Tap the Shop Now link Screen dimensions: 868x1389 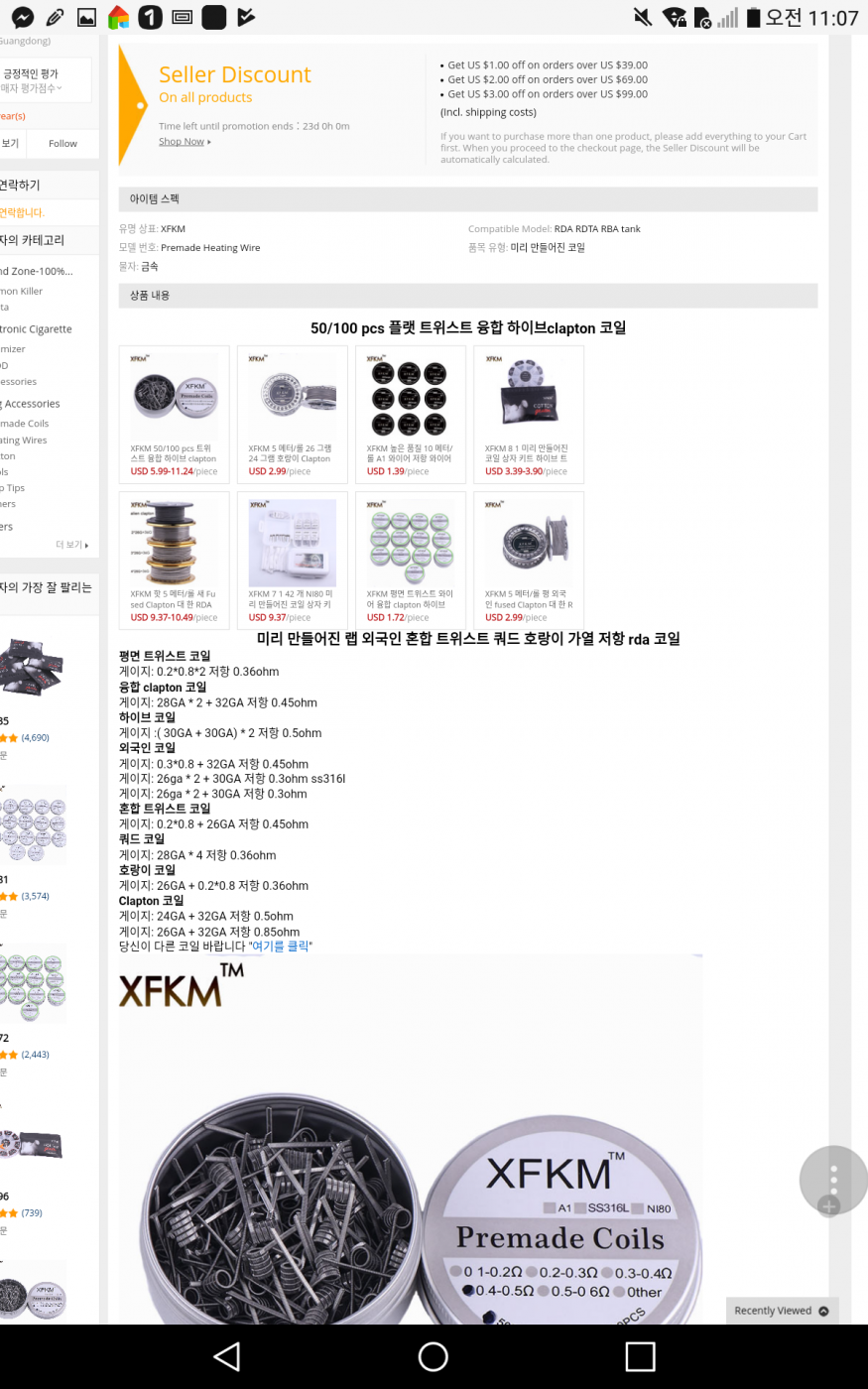click(183, 142)
